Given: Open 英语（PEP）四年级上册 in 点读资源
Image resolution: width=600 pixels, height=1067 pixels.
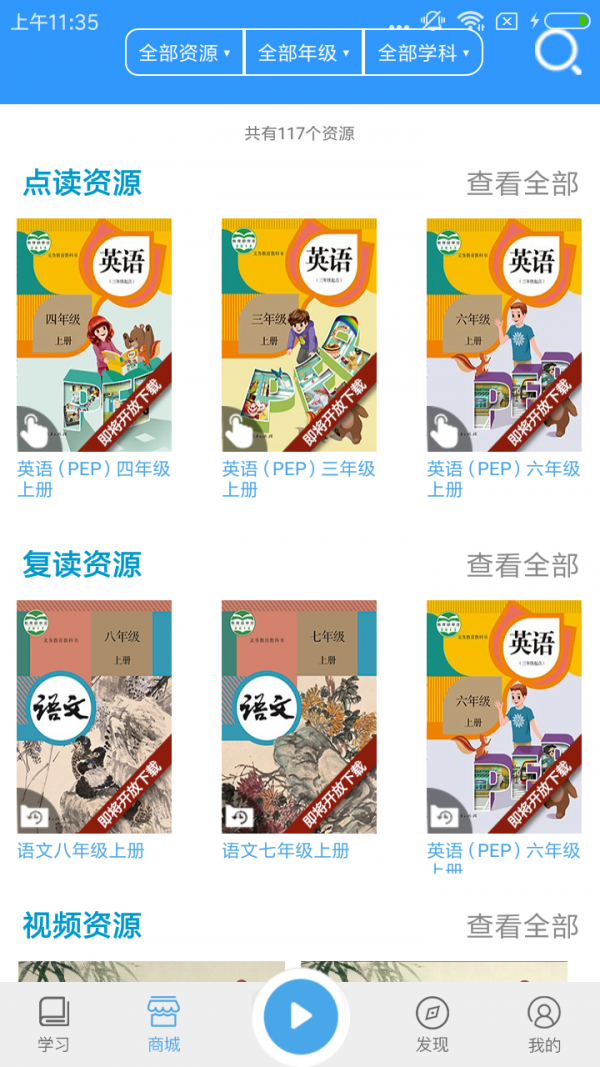Looking at the screenshot, I should coord(94,335).
